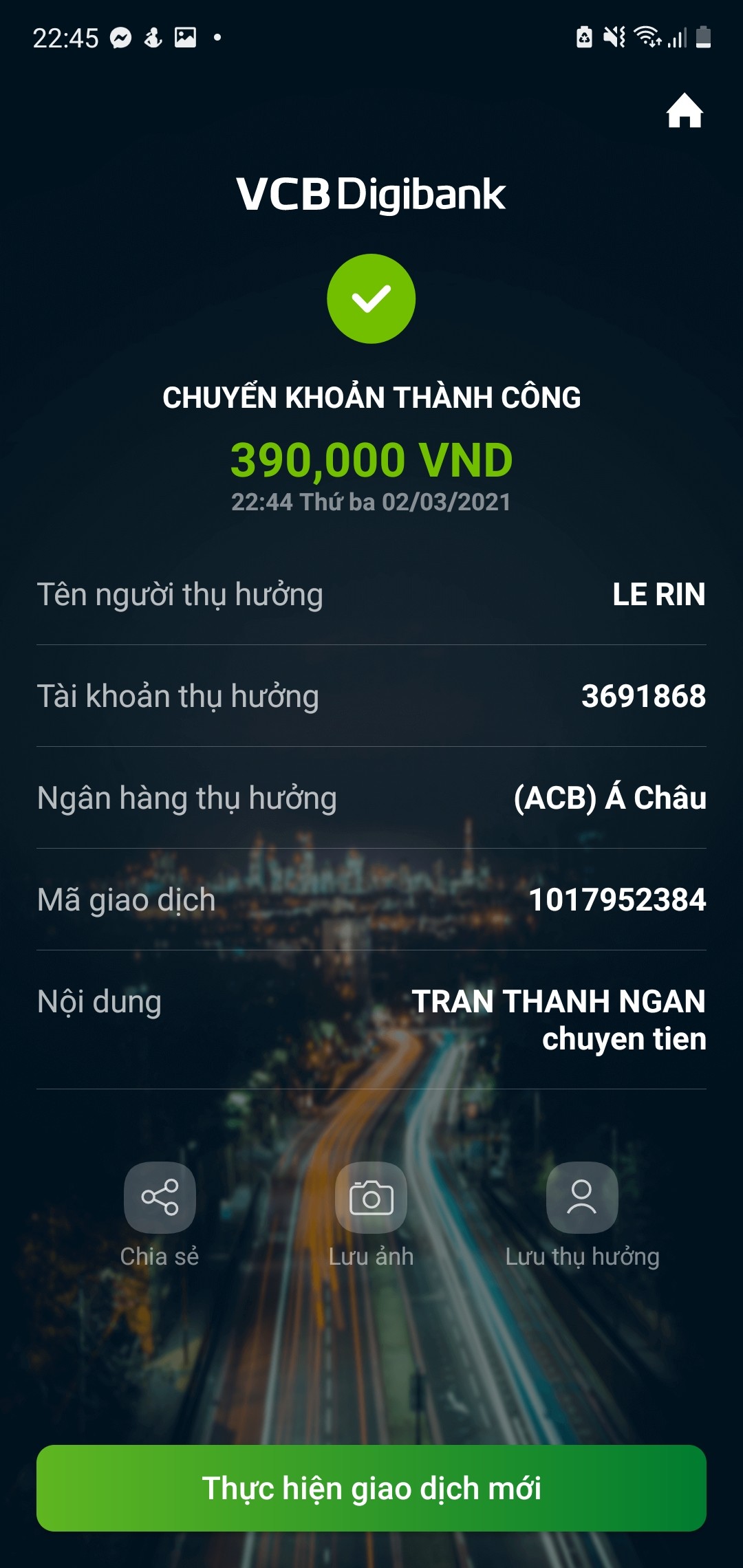Go to the home screen via house icon
This screenshot has width=743, height=1568.
coord(685,111)
